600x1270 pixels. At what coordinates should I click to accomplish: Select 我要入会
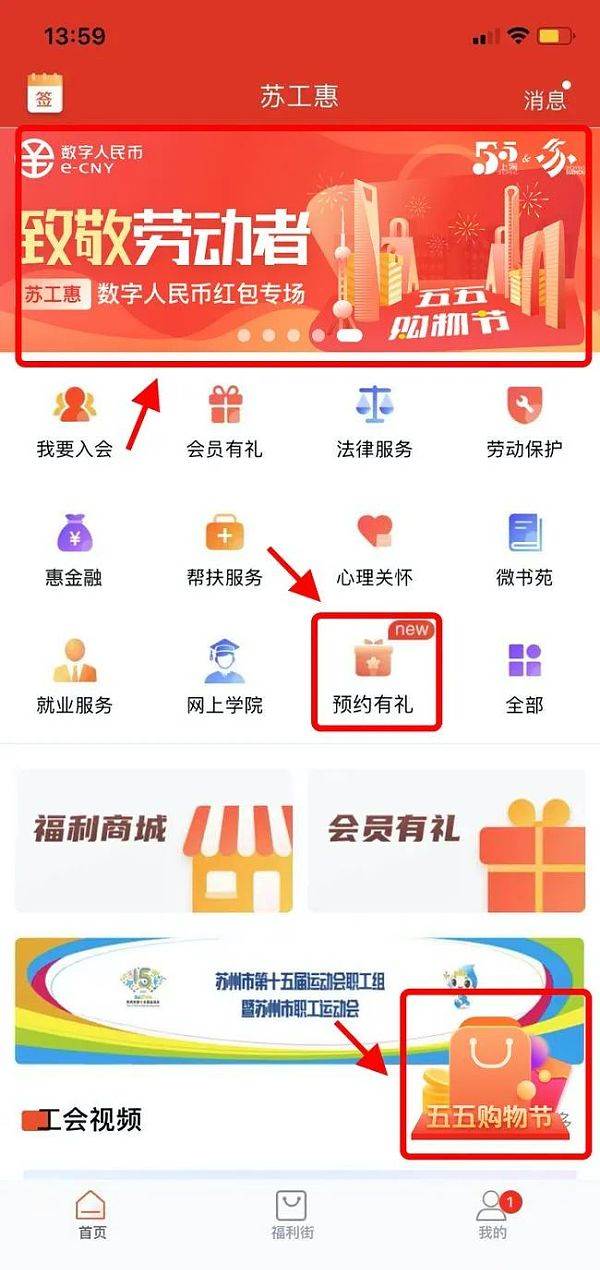point(75,420)
